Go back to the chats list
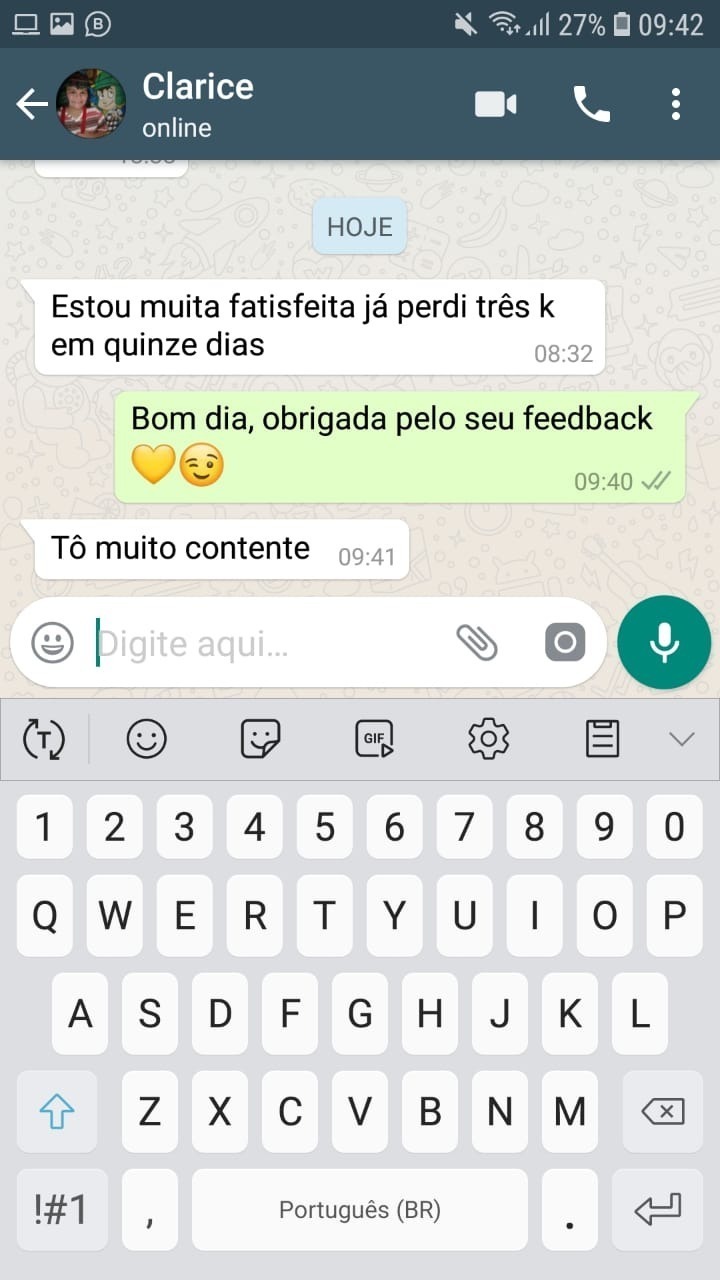Viewport: 720px width, 1280px height. 32,104
